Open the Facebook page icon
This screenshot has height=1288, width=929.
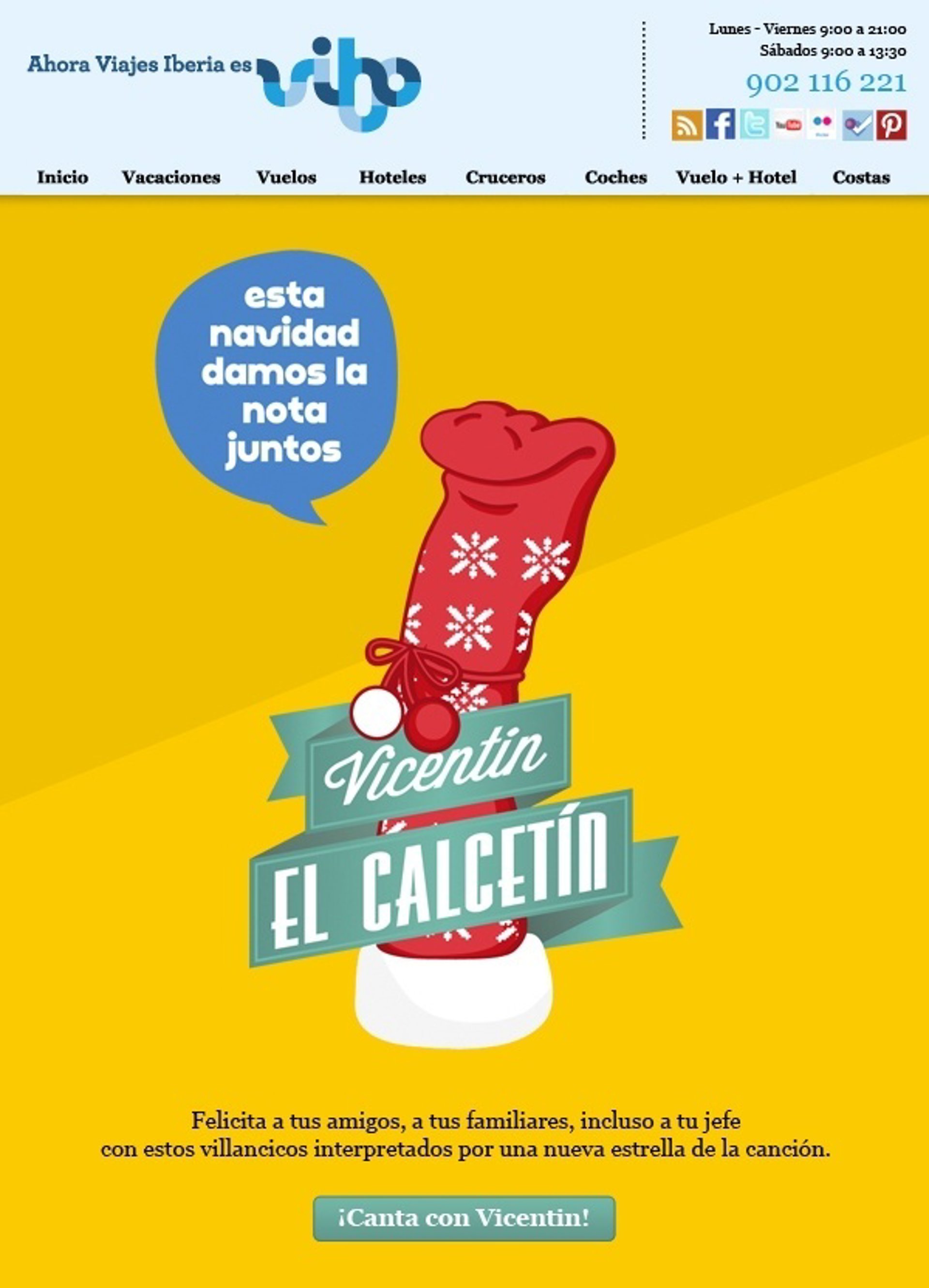pos(720,125)
